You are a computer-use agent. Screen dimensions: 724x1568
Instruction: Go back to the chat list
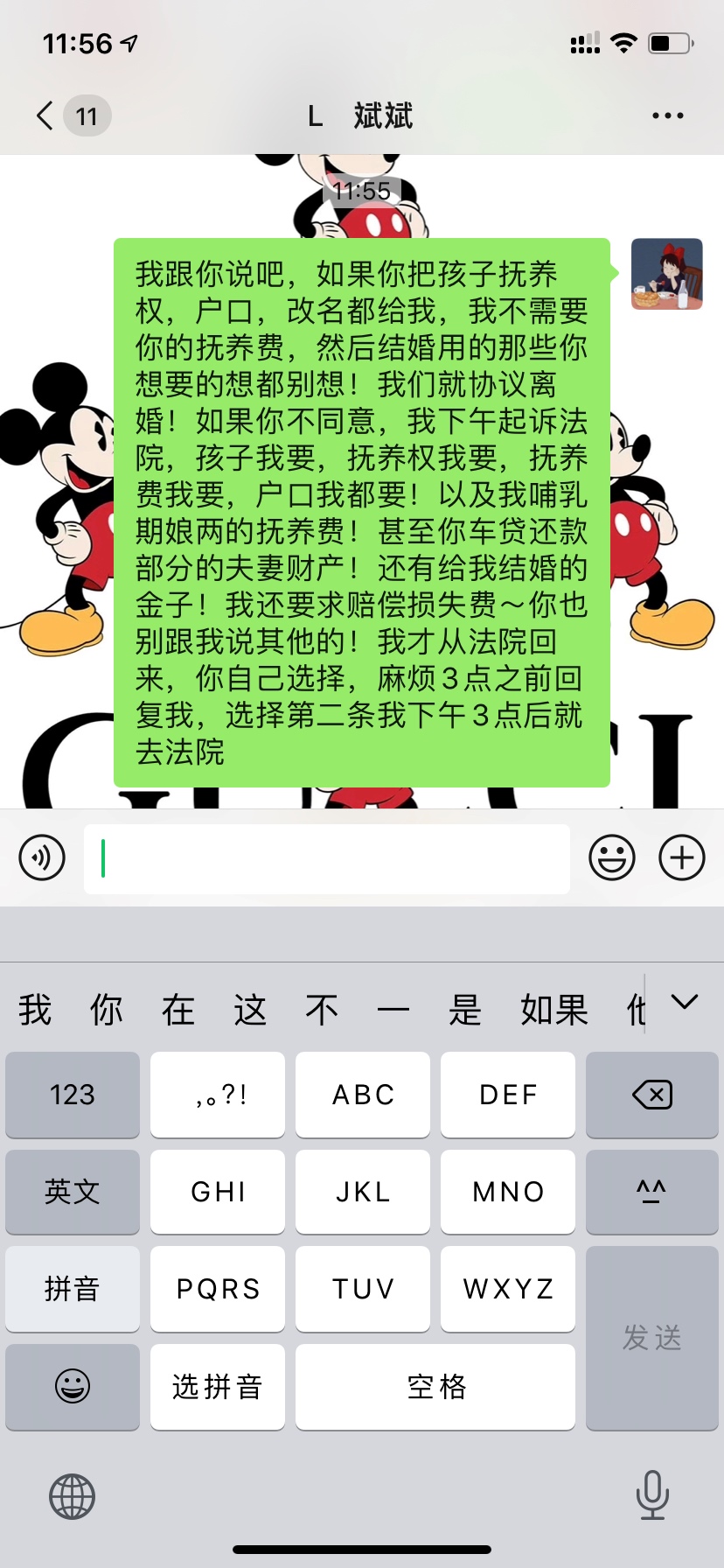point(45,115)
